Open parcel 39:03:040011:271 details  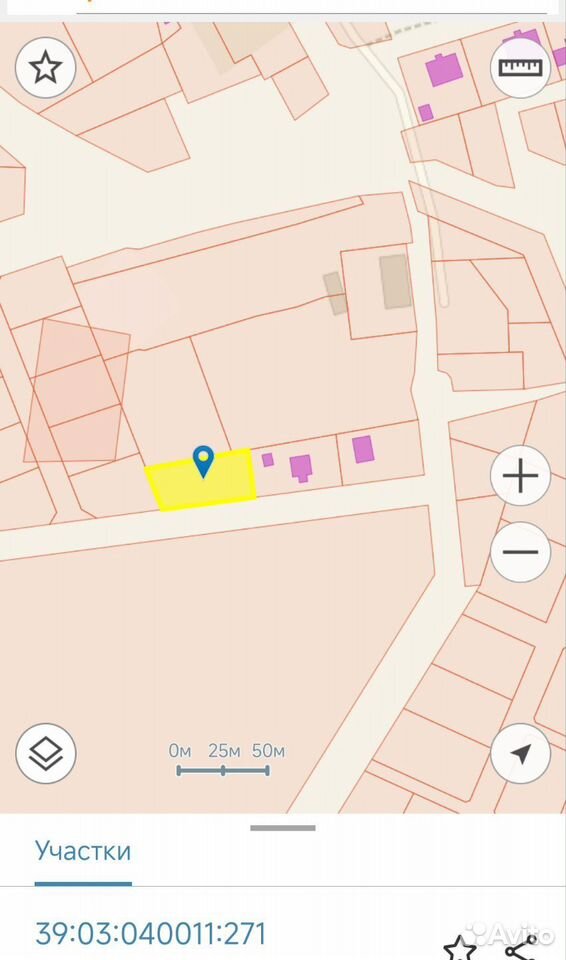tap(151, 934)
